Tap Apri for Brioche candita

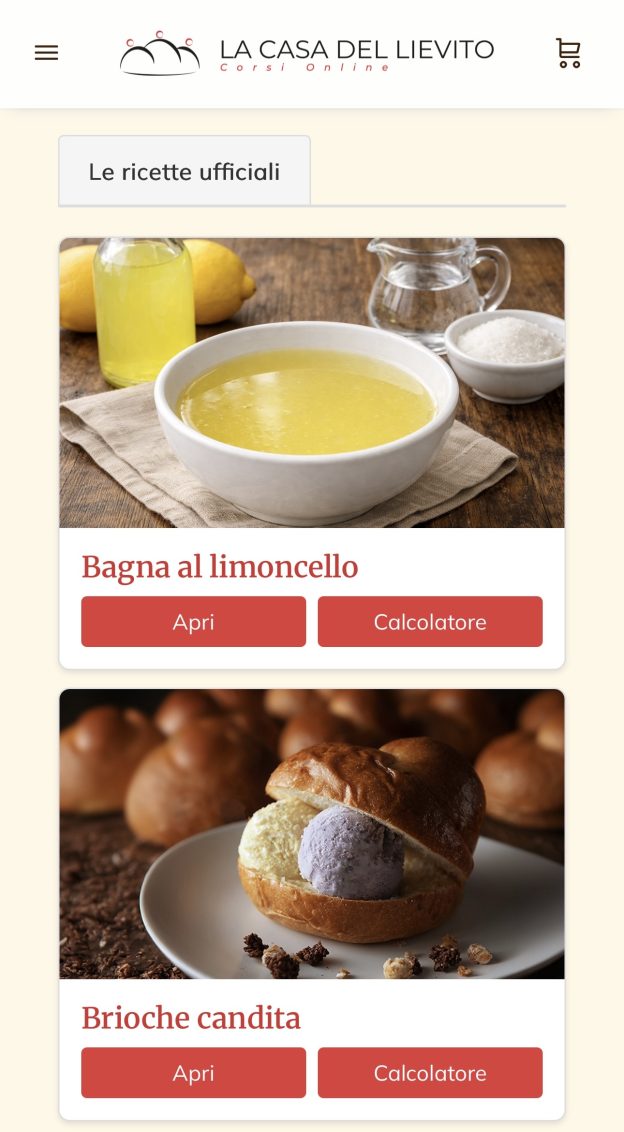[193, 1073]
